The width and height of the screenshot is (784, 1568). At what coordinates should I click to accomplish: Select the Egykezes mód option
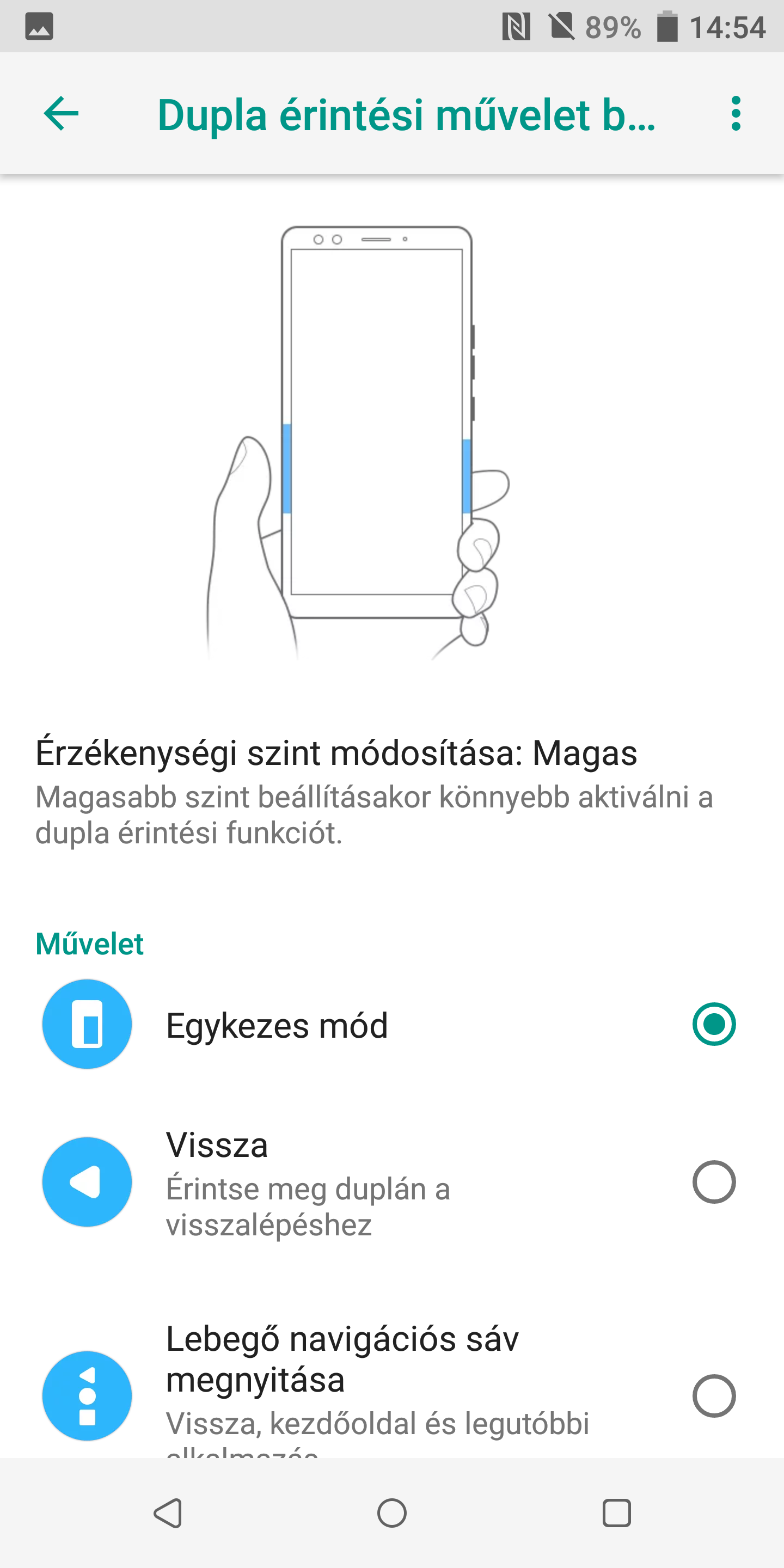tap(713, 1024)
